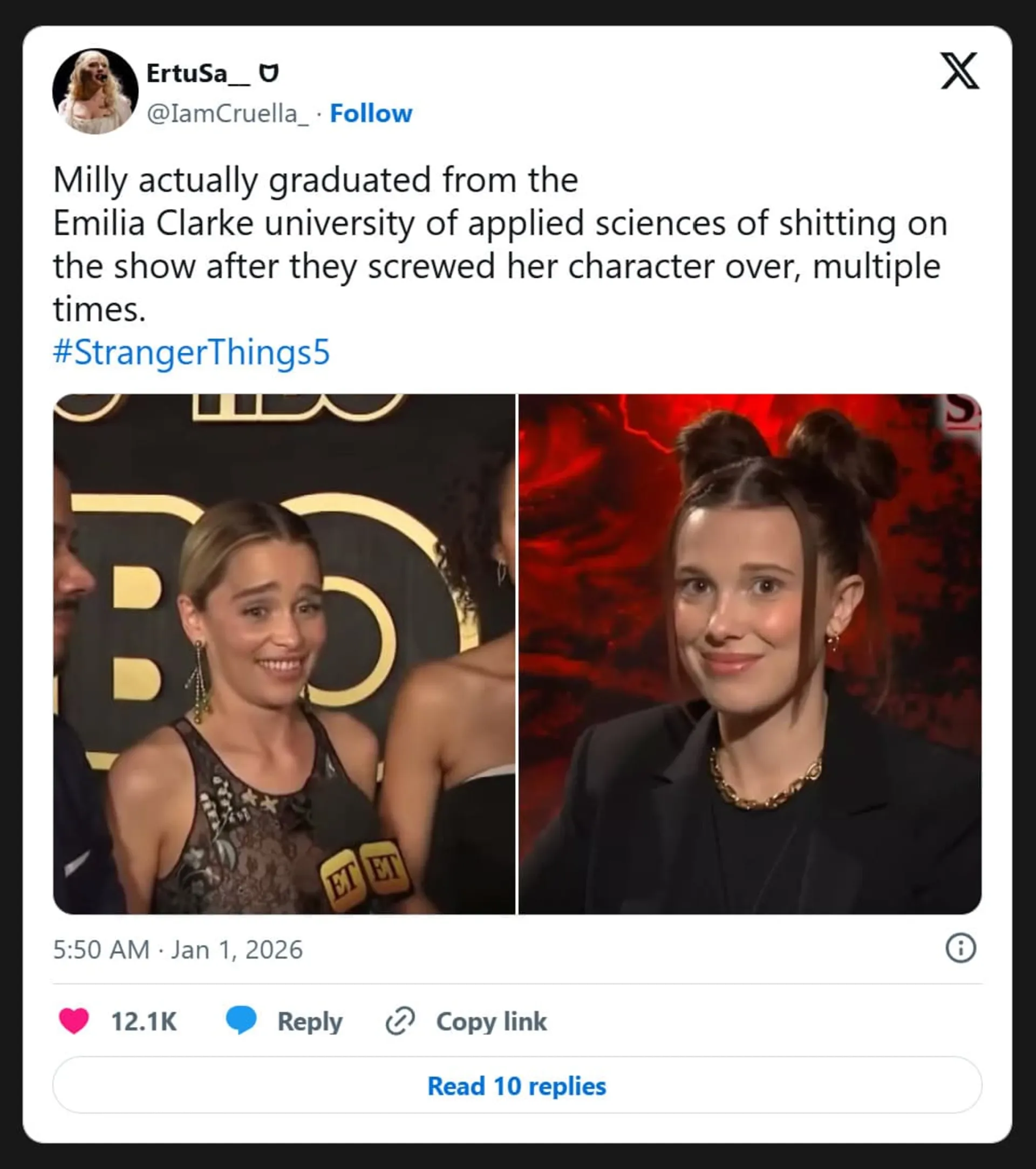Like the tweet with 12.1K hearts
Screen dimensions: 1036x1169
[74, 1021]
